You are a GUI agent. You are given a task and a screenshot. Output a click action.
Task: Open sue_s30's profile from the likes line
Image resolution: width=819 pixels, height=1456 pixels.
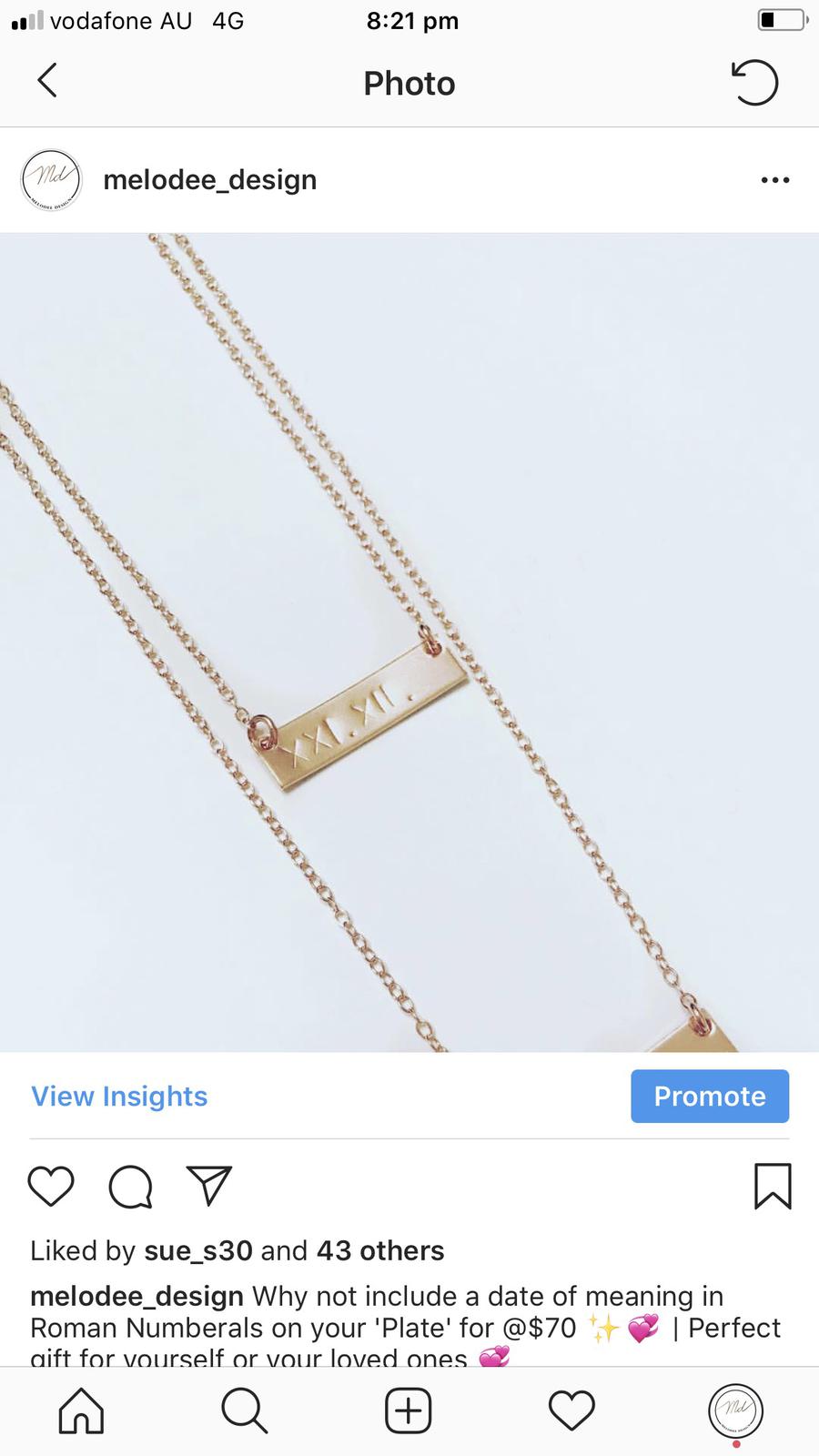coord(197,1251)
